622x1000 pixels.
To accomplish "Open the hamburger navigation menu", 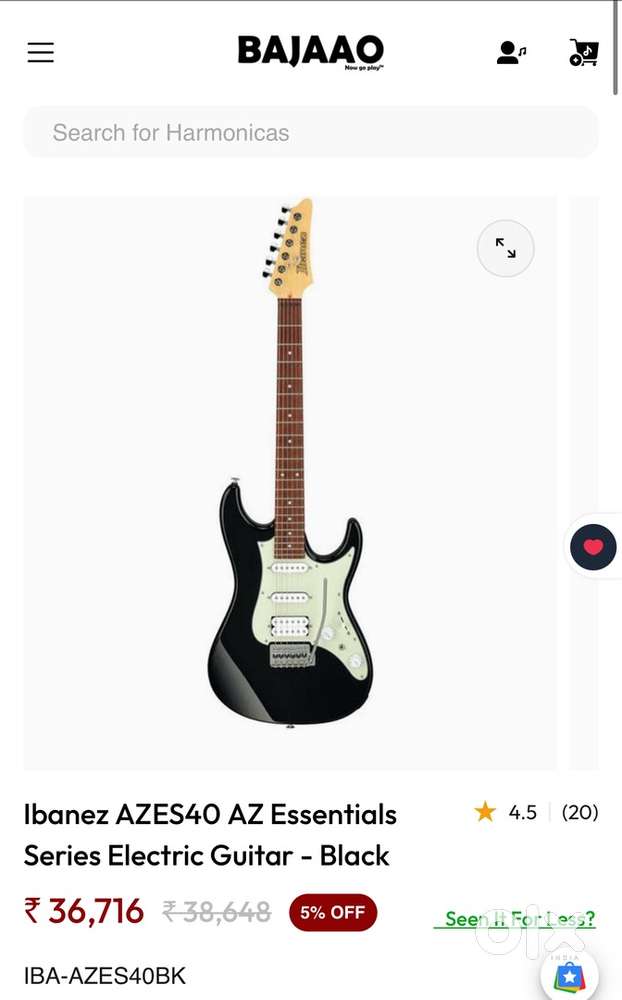I will 41,53.
